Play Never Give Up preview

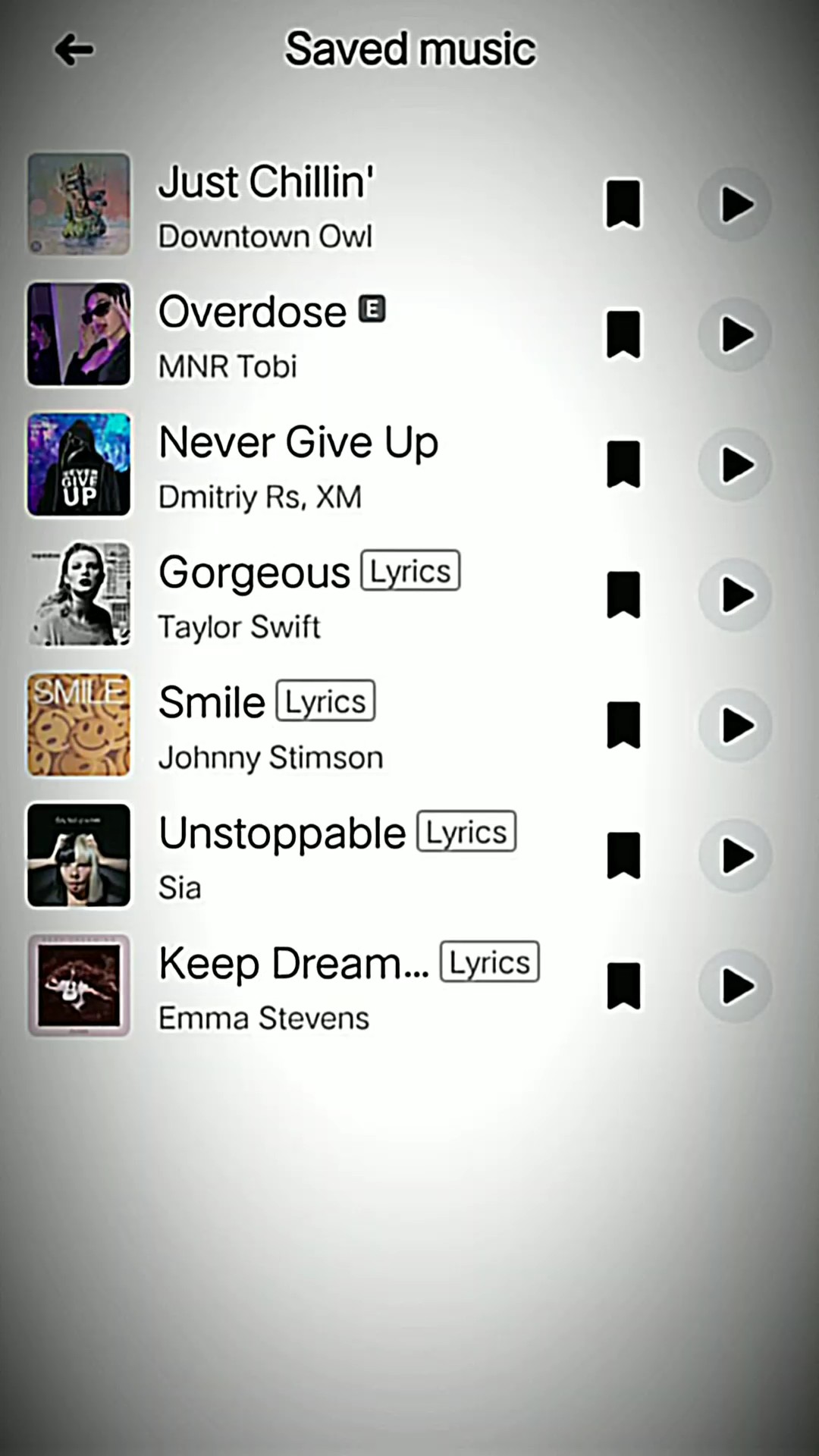(x=735, y=465)
